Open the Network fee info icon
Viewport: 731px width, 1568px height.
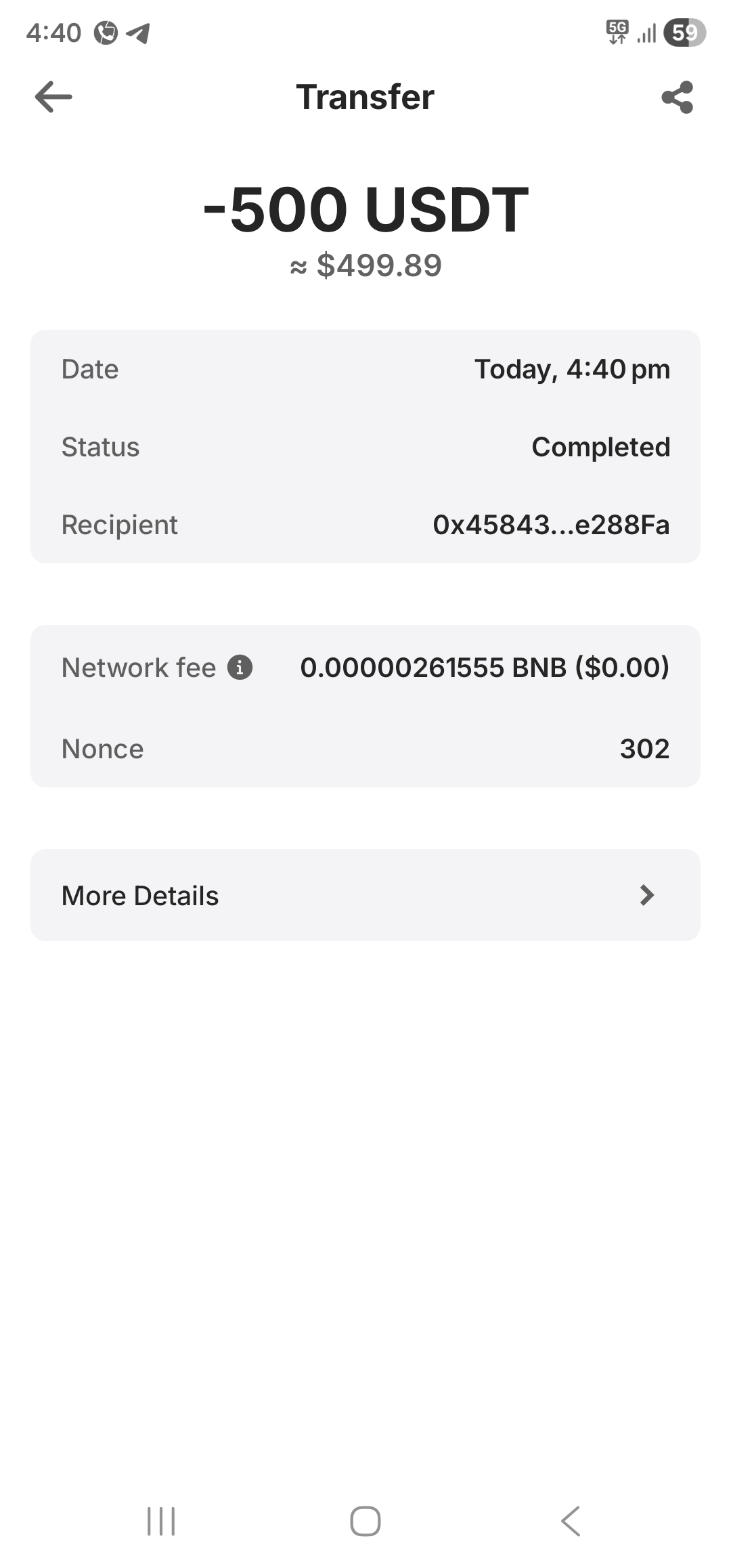240,668
